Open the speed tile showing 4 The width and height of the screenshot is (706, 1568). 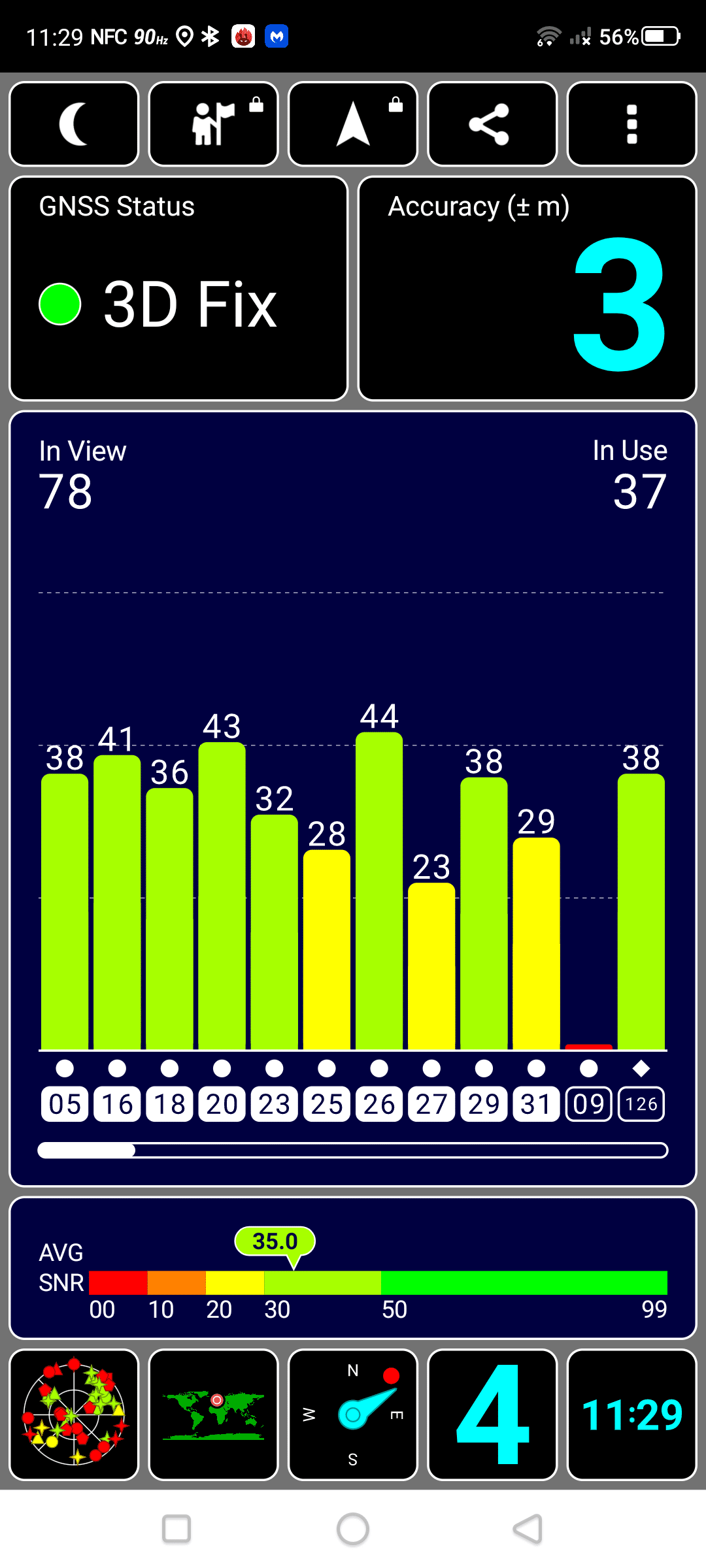pos(492,1414)
